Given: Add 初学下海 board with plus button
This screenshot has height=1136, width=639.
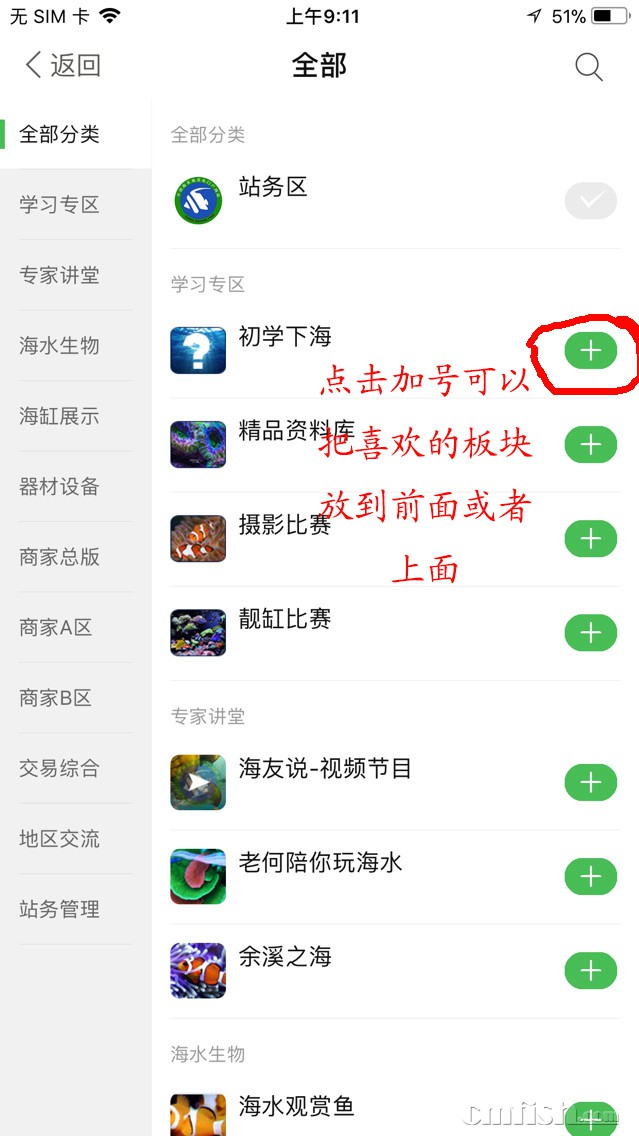Looking at the screenshot, I should [x=590, y=351].
